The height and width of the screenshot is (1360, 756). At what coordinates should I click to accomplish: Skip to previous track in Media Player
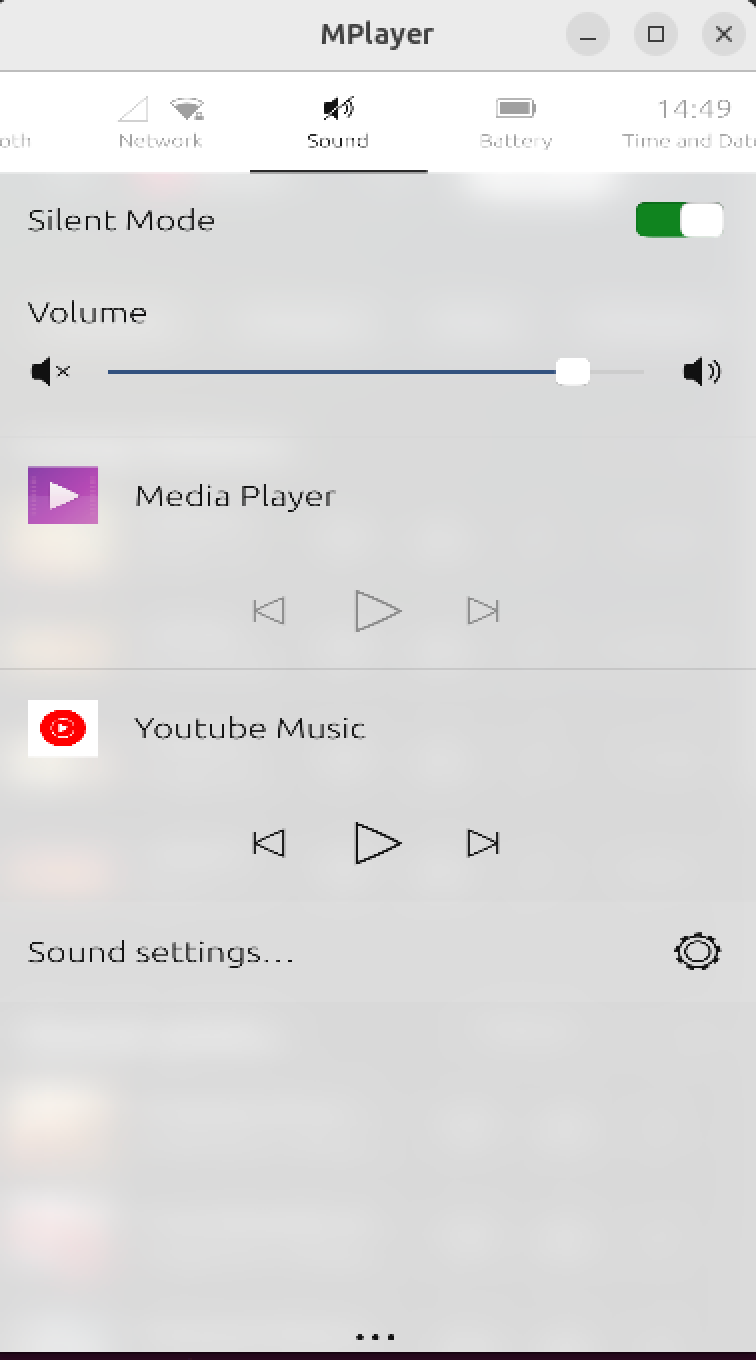[269, 610]
